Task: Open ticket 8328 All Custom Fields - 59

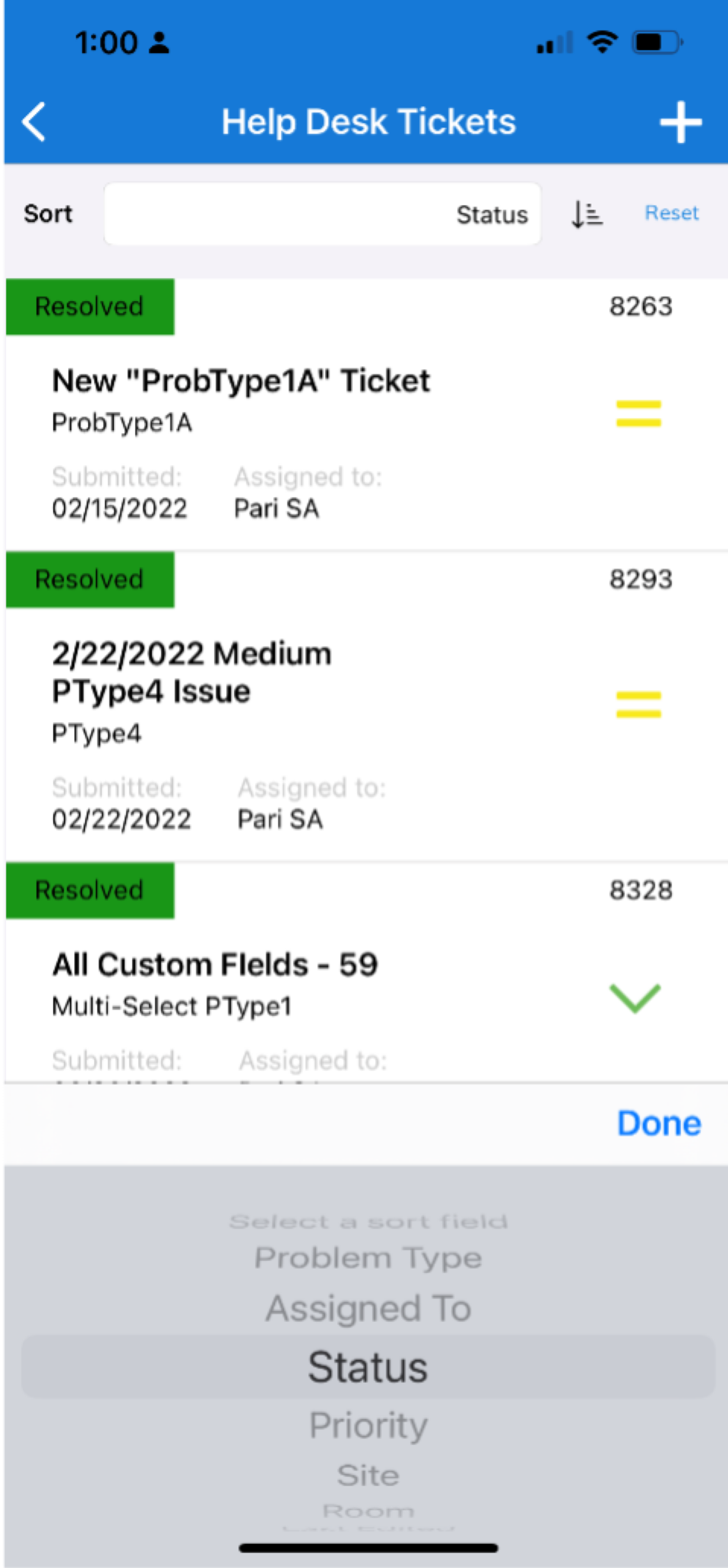Action: click(365, 973)
